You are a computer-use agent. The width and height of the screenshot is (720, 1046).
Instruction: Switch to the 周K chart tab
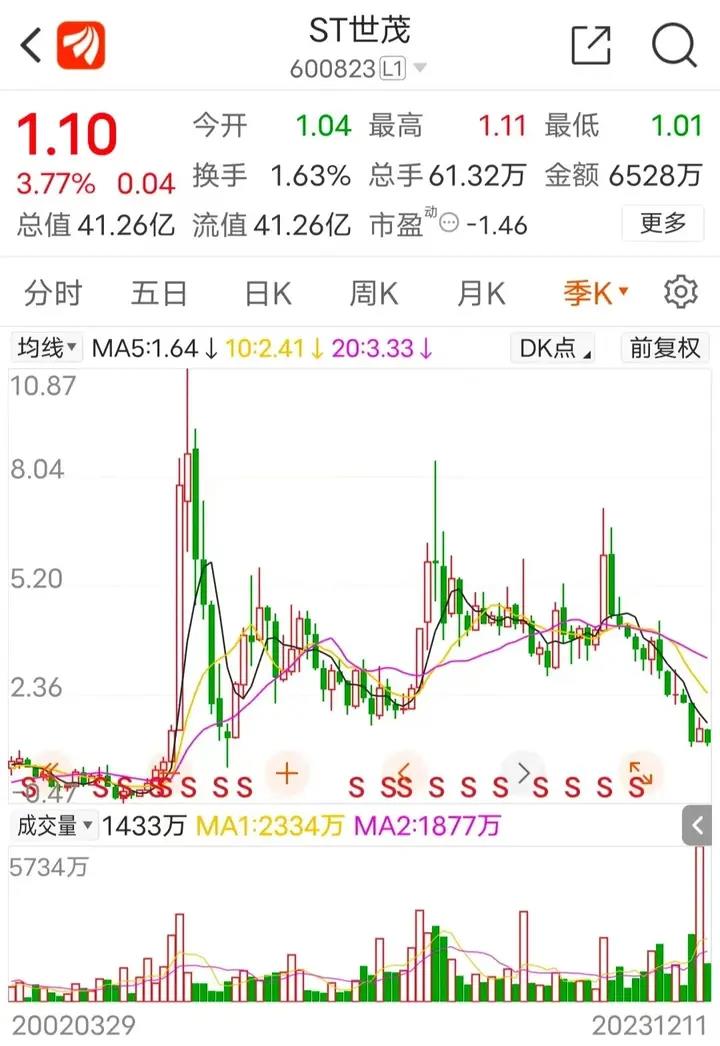click(x=374, y=293)
